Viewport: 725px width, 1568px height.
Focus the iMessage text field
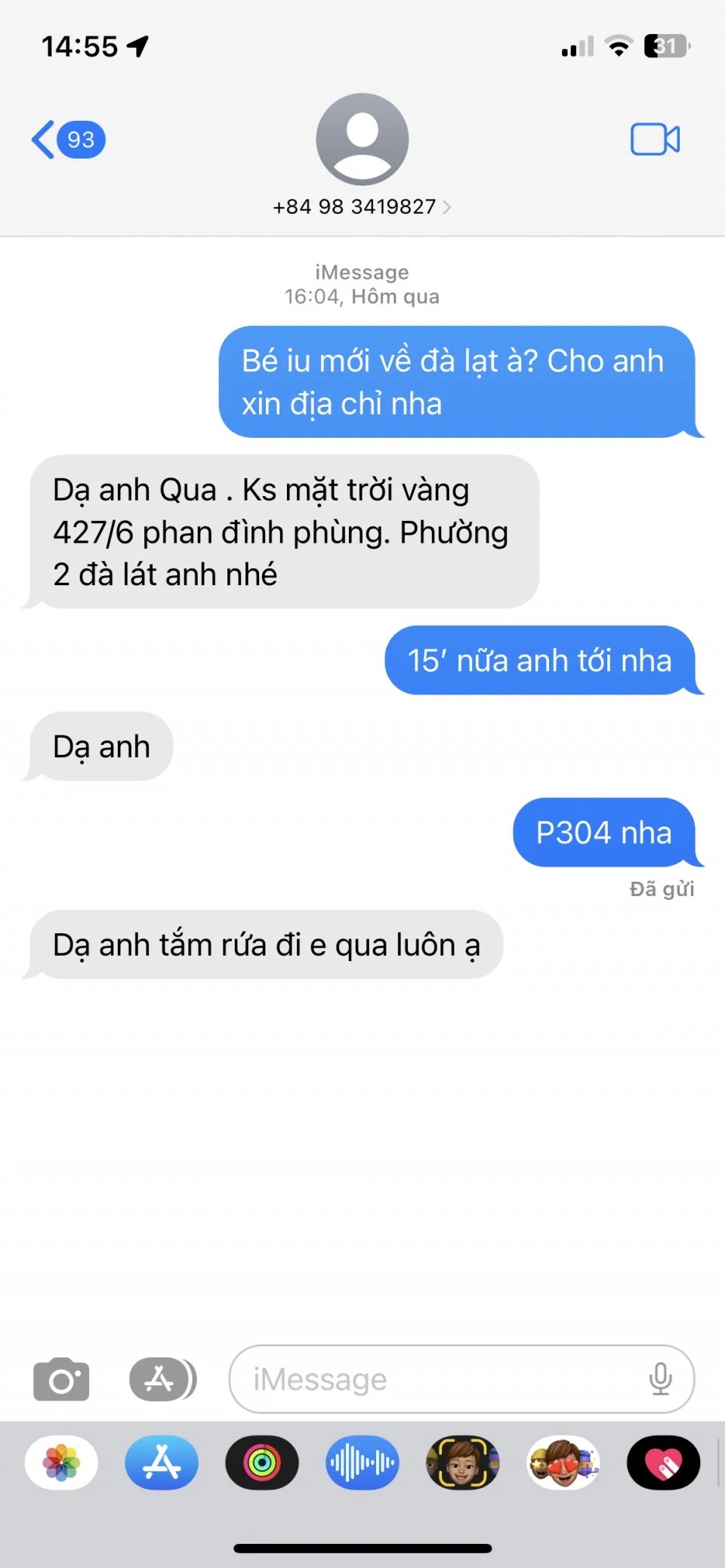438,1379
